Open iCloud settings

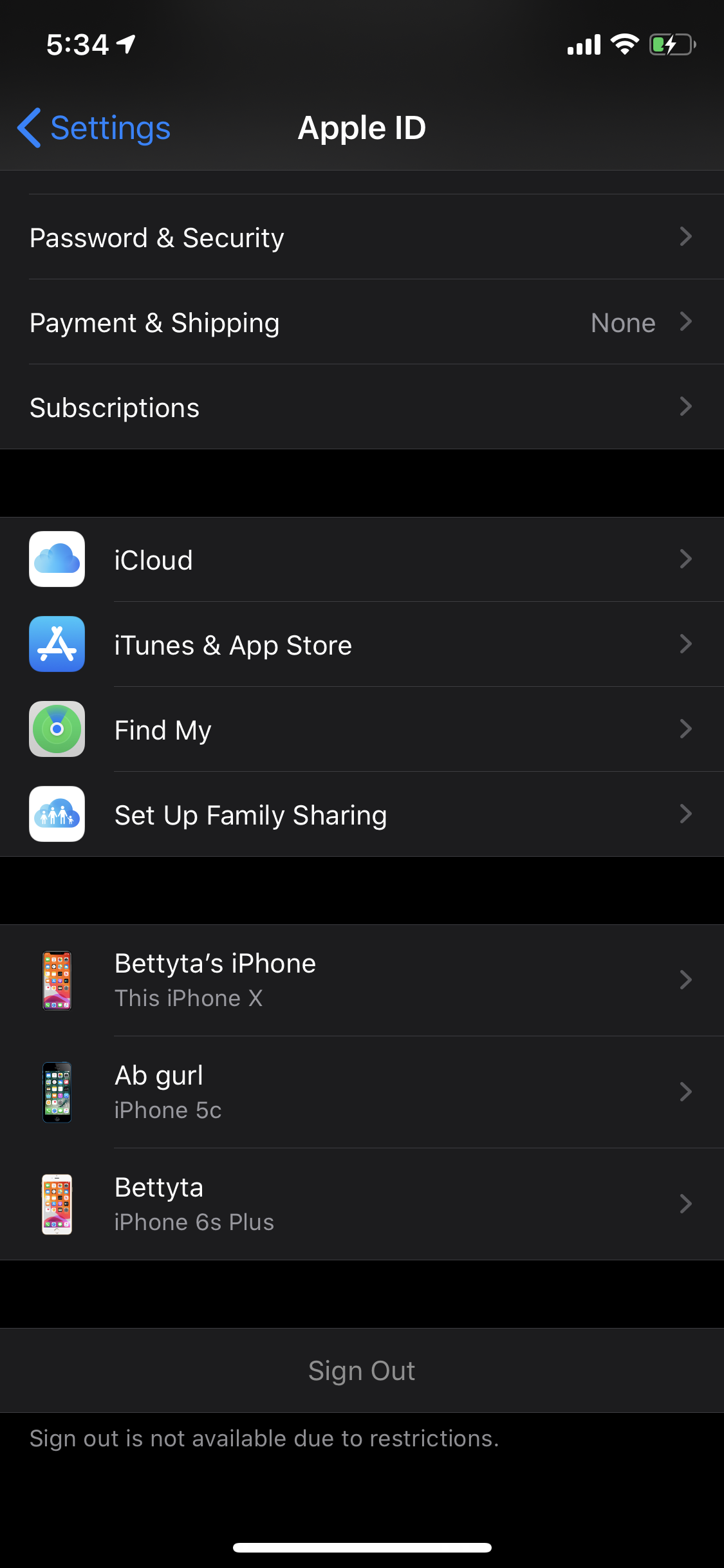click(362, 560)
